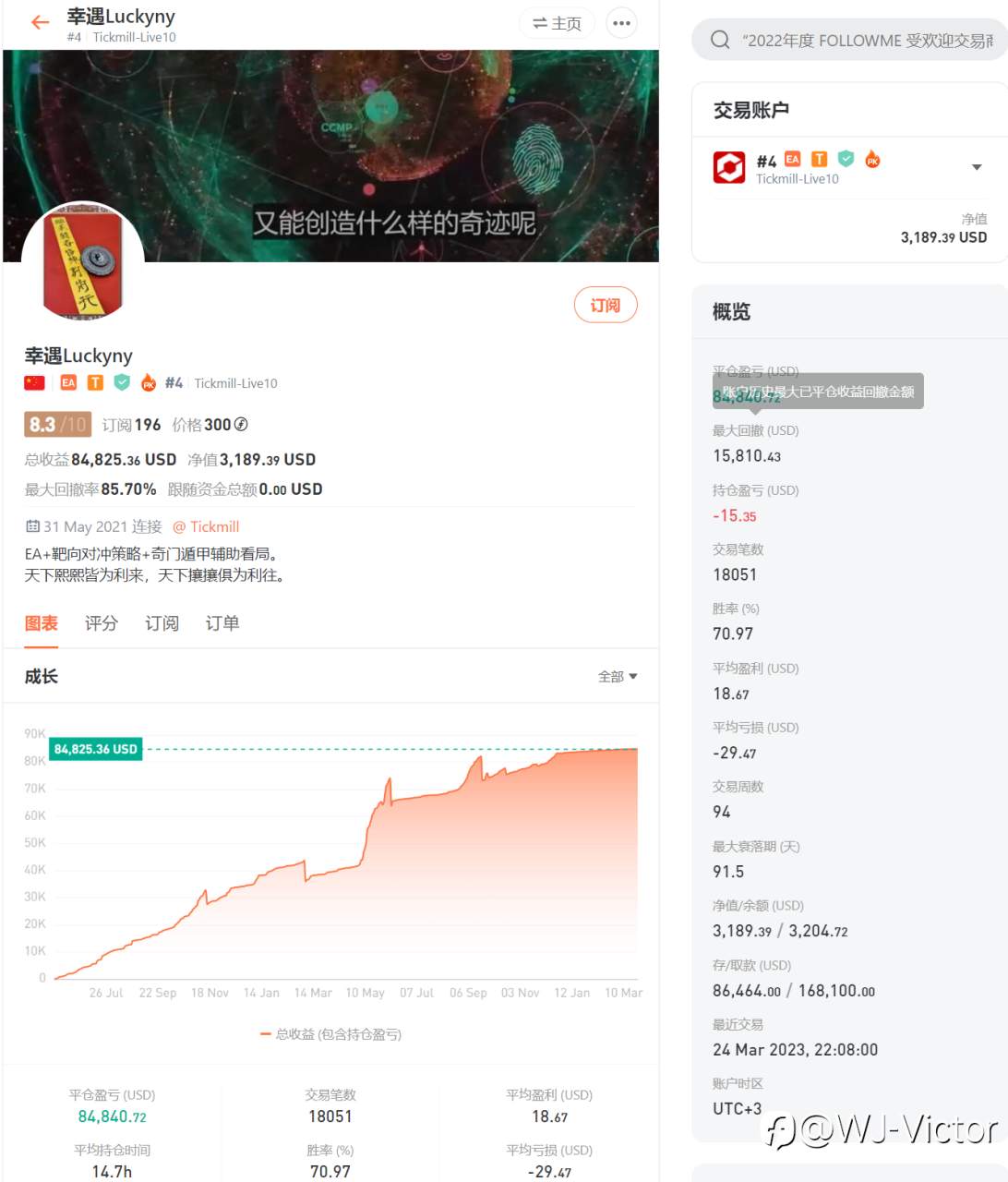Go back using the orange arrow
The height and width of the screenshot is (1182, 1008).
click(x=40, y=23)
